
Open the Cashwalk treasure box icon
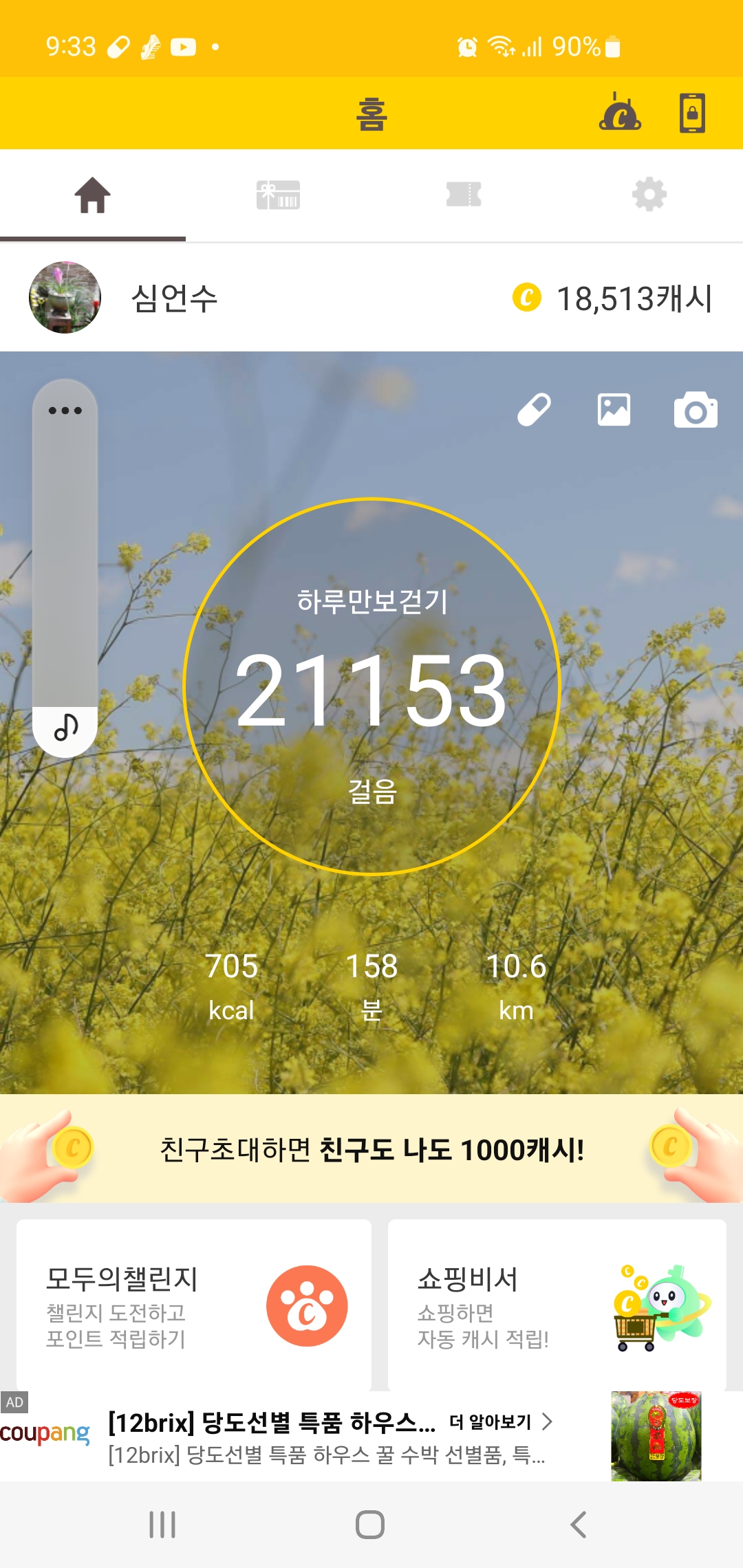[620, 113]
